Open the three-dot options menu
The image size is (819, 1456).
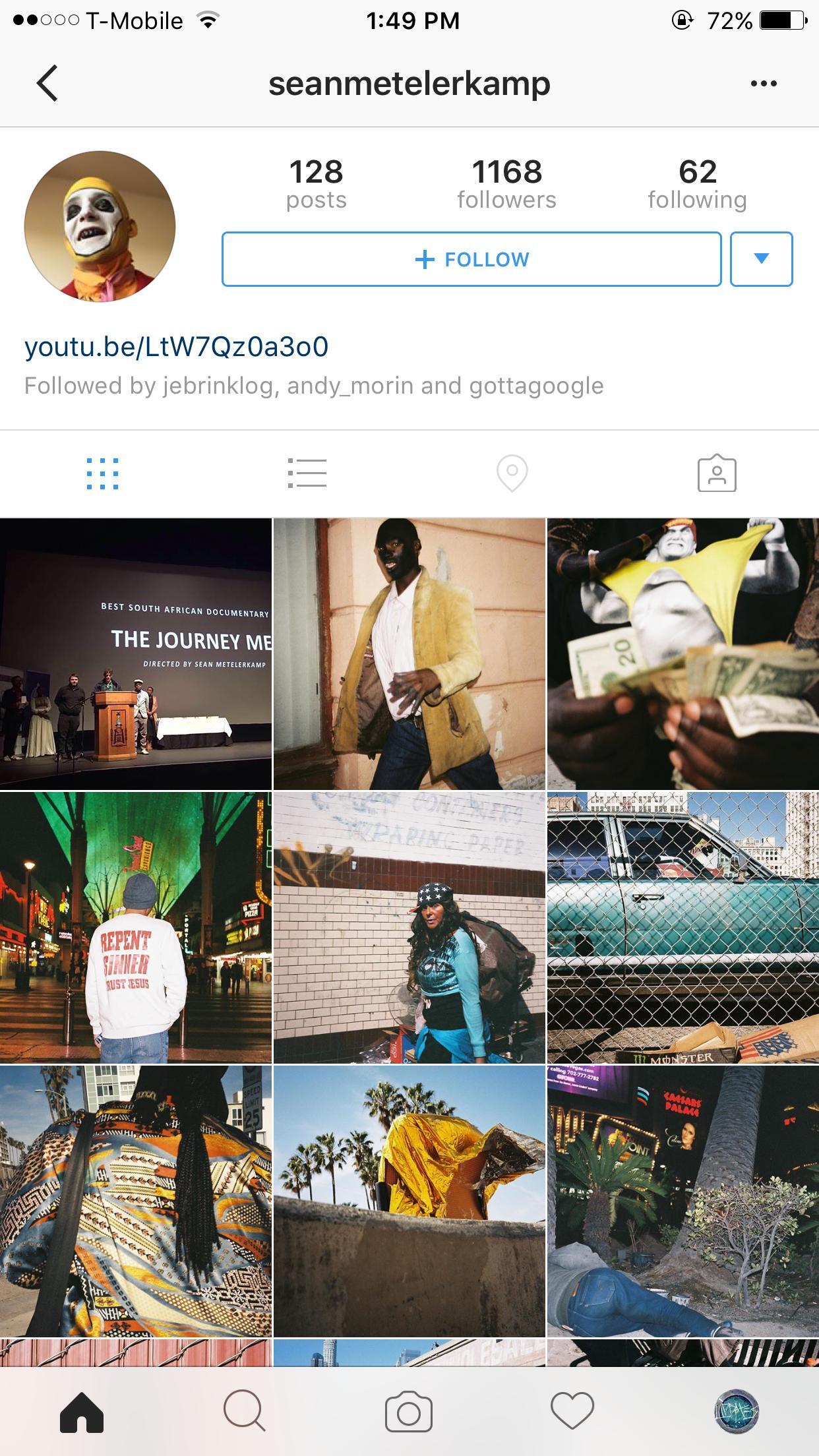tap(763, 84)
